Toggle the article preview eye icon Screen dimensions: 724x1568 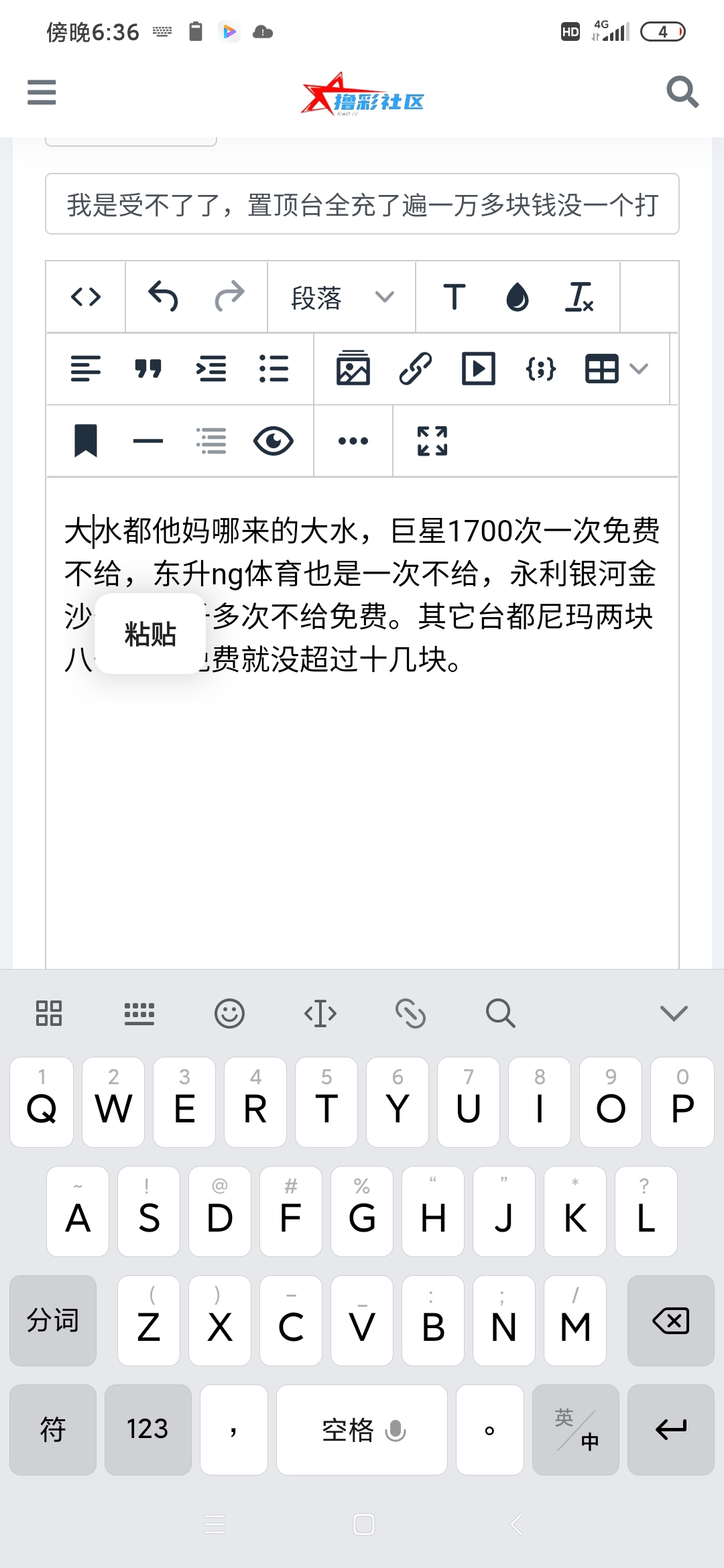pyautogui.click(x=274, y=440)
